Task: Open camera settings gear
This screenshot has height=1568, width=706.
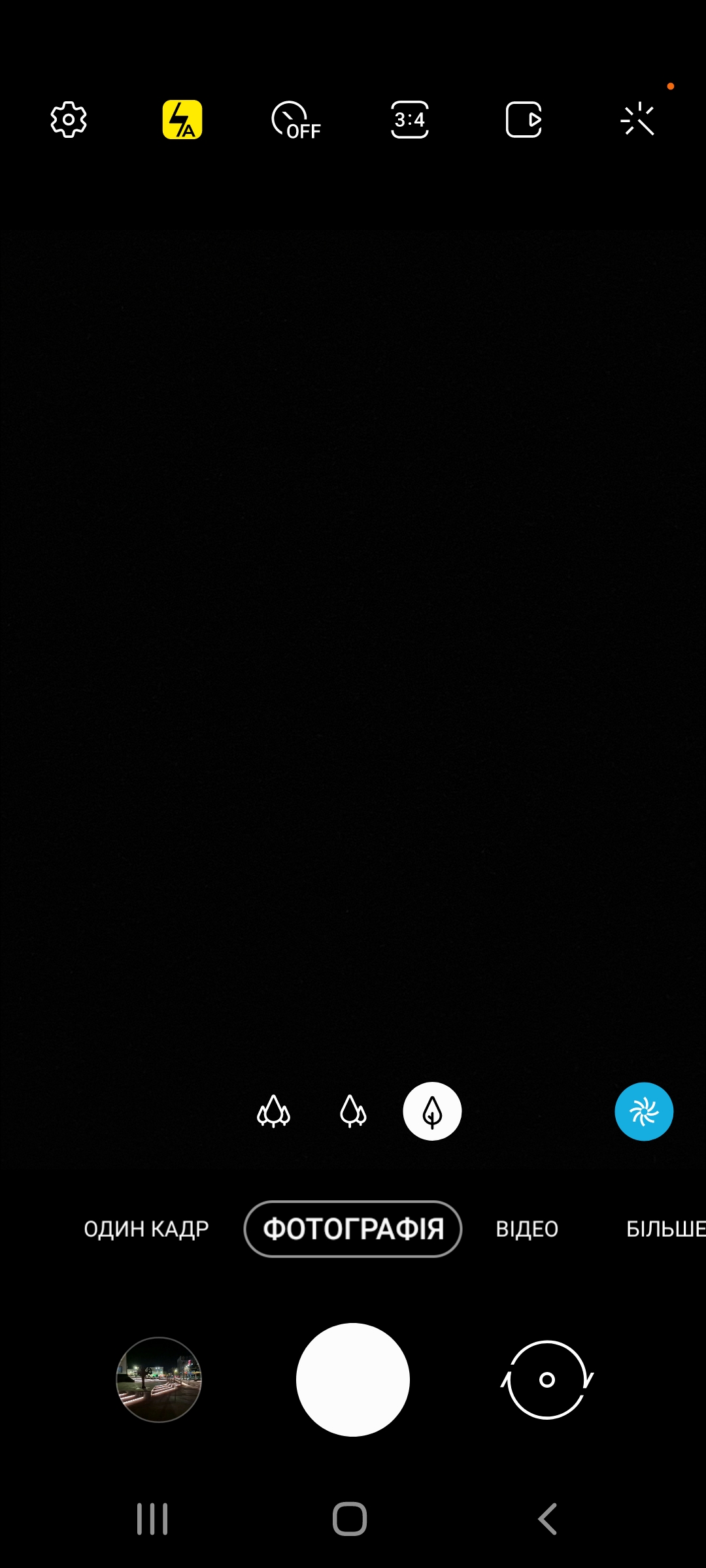Action: click(69, 120)
